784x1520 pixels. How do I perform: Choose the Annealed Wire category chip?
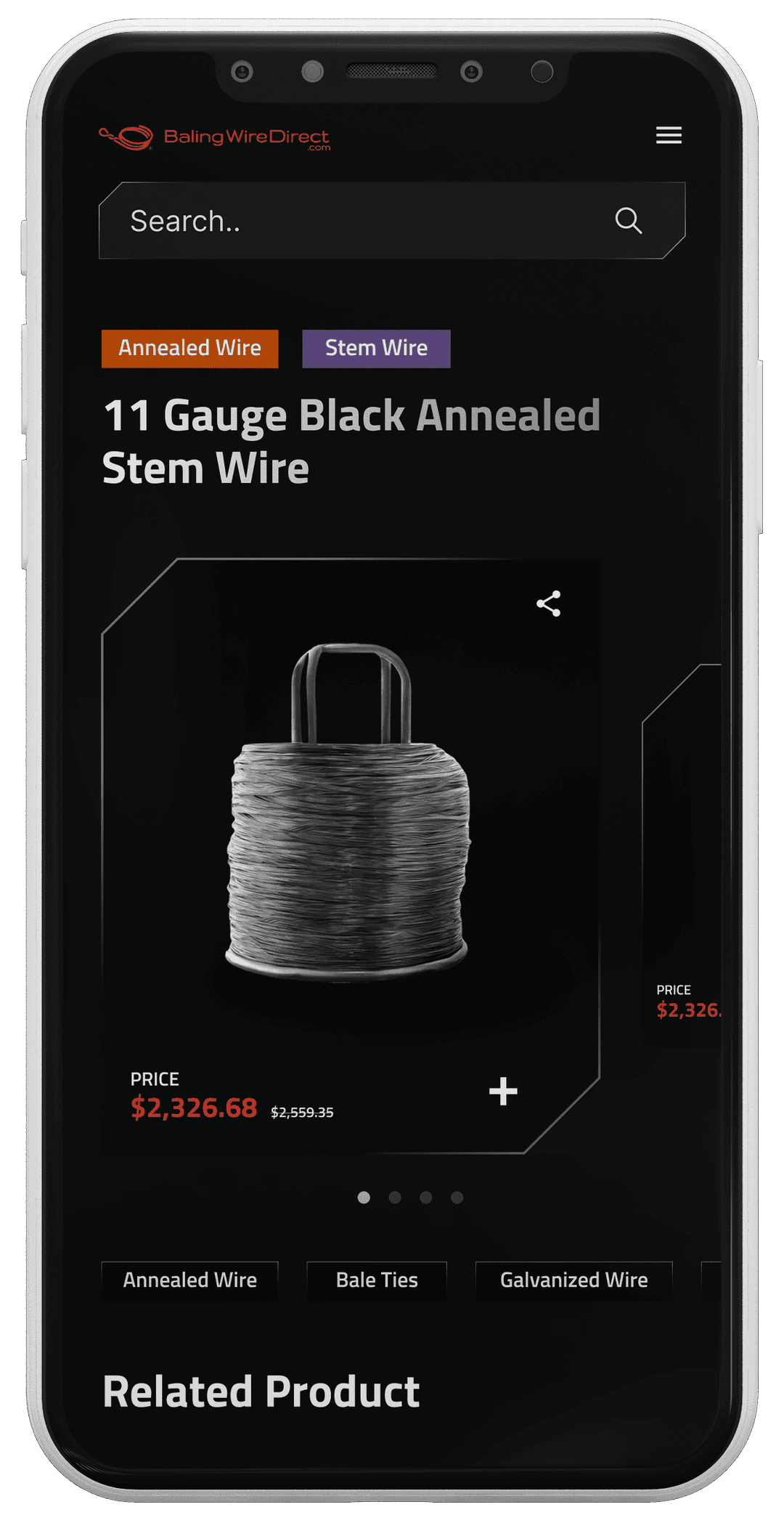189,1280
